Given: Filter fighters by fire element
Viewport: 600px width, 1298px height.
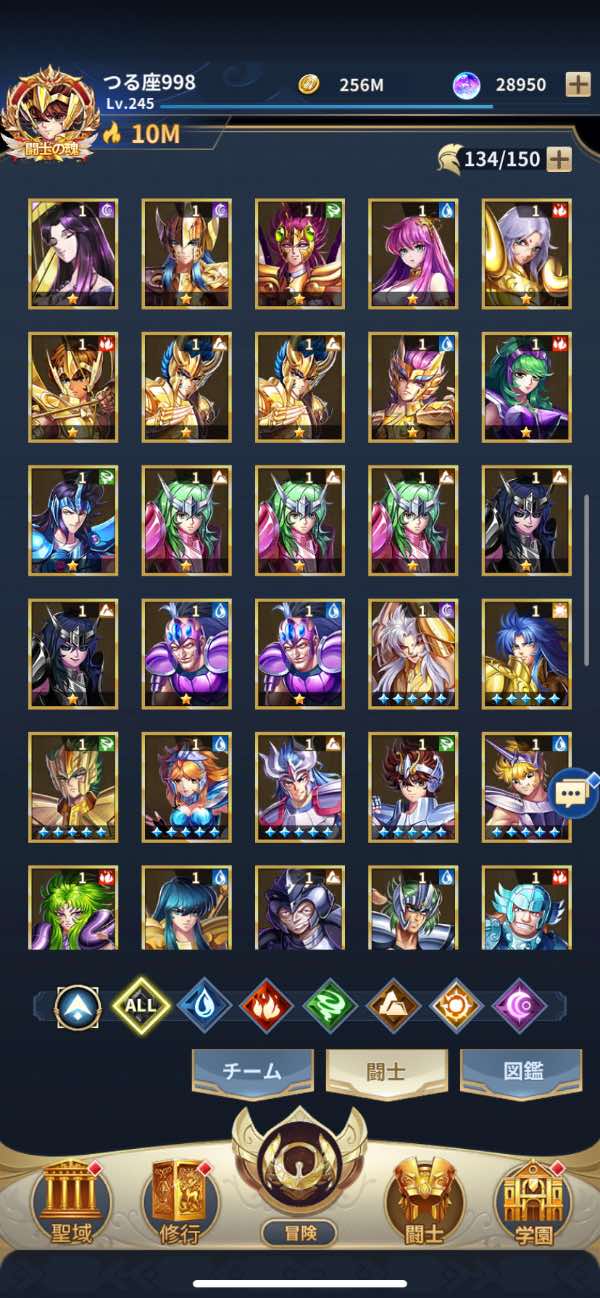Looking at the screenshot, I should tap(267, 1005).
